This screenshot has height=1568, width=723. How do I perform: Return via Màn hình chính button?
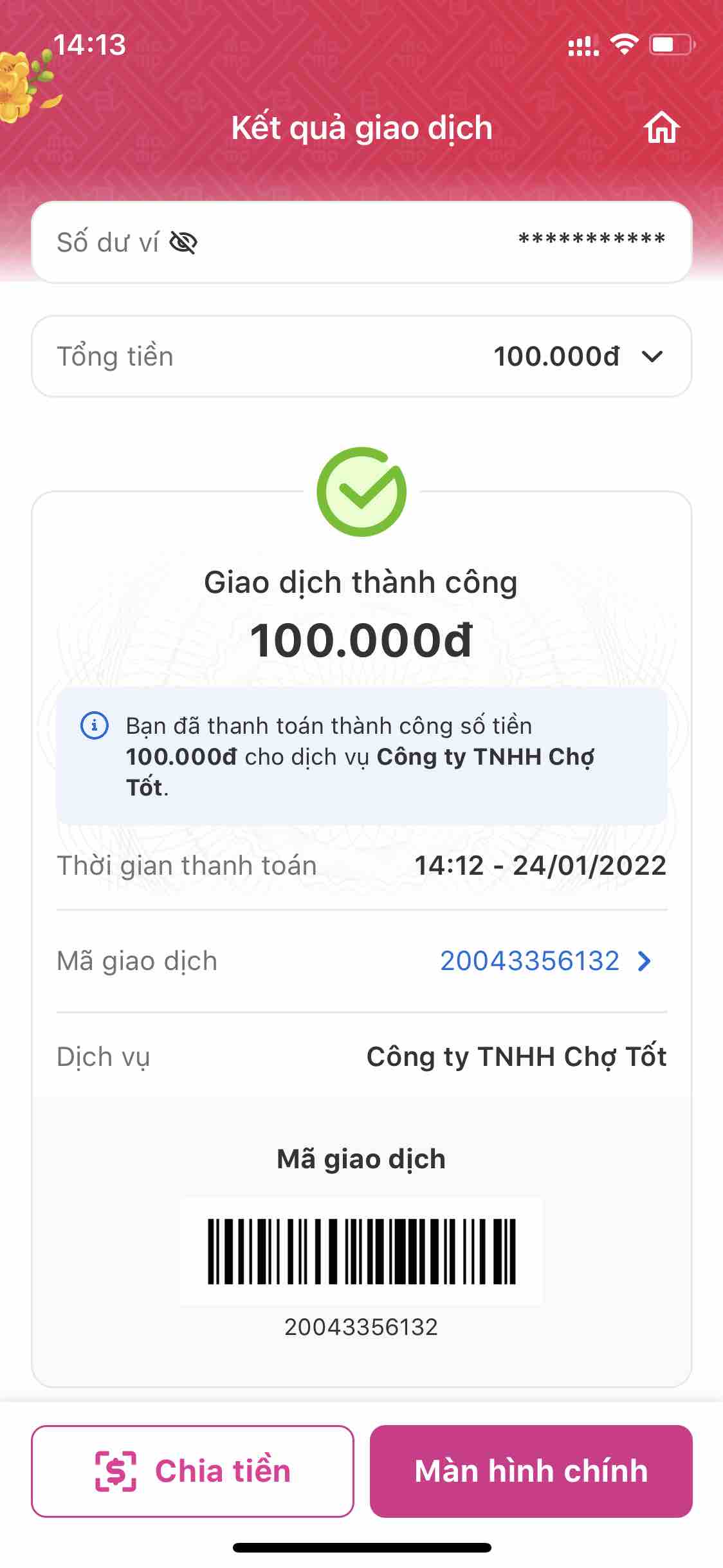click(x=531, y=1471)
